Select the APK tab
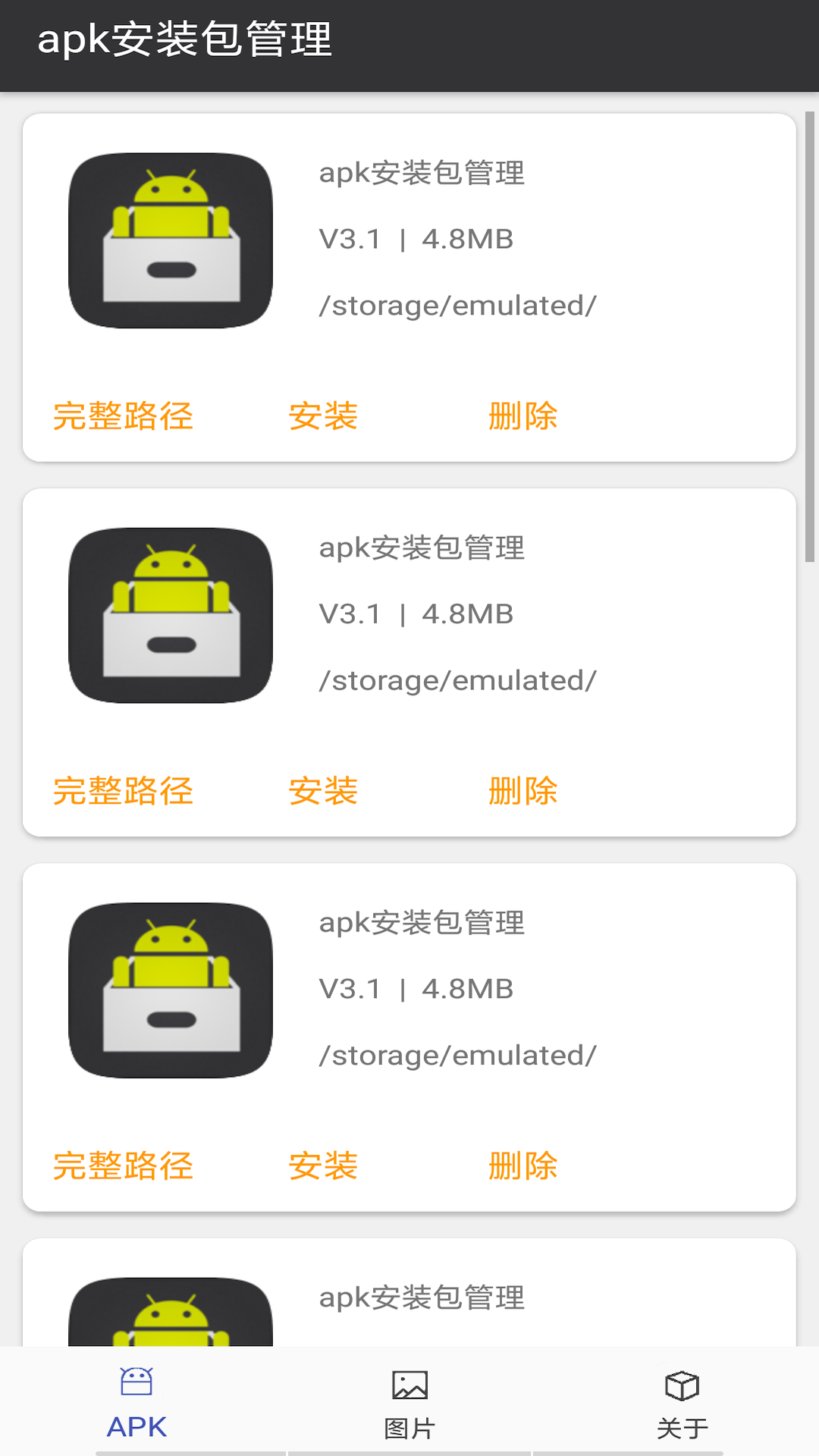Screen dimensions: 819x1456 136,1403
